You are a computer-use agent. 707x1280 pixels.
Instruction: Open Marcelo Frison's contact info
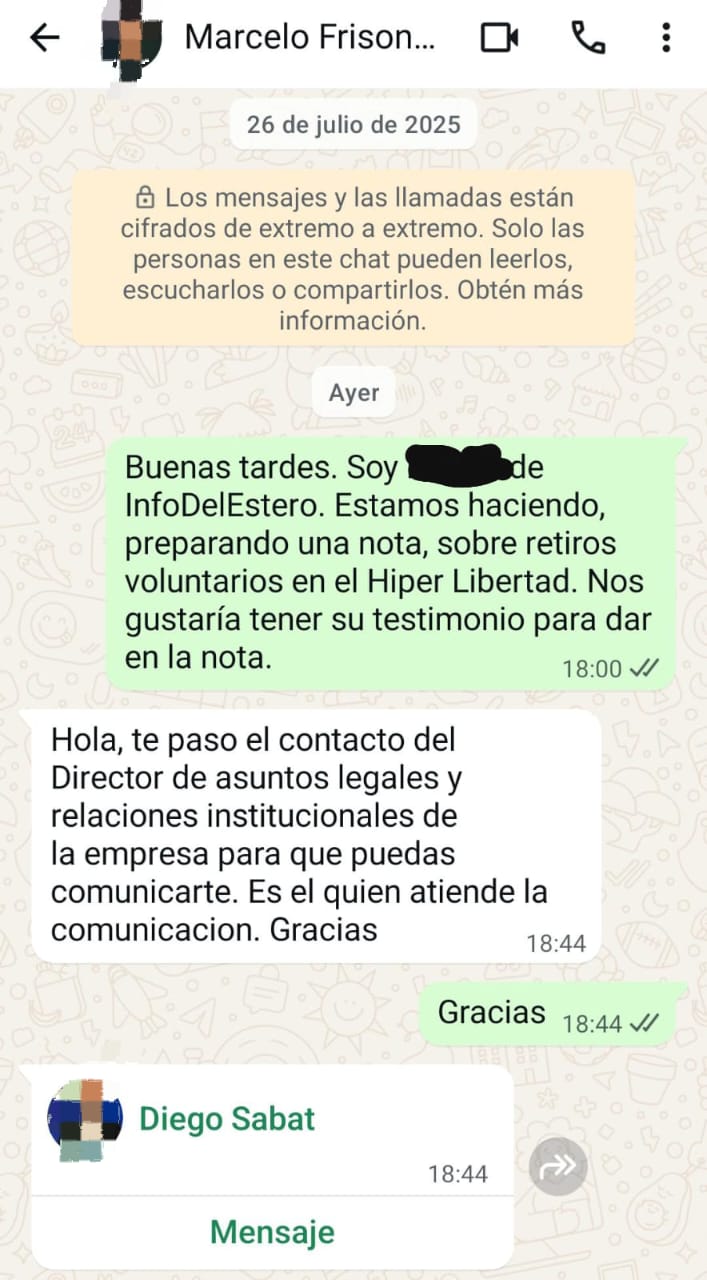click(x=310, y=38)
